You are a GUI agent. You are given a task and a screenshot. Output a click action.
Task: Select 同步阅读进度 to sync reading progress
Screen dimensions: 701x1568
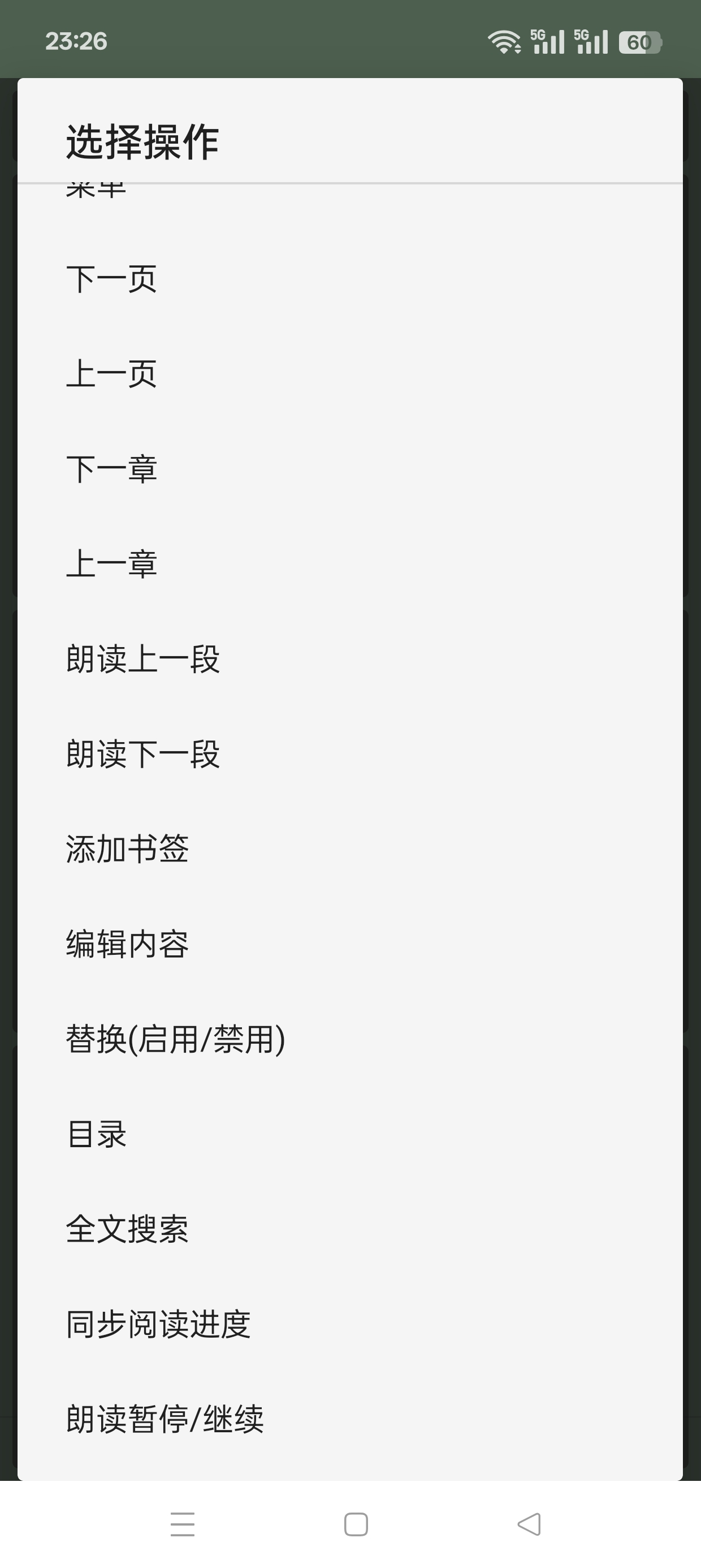pyautogui.click(x=159, y=1323)
